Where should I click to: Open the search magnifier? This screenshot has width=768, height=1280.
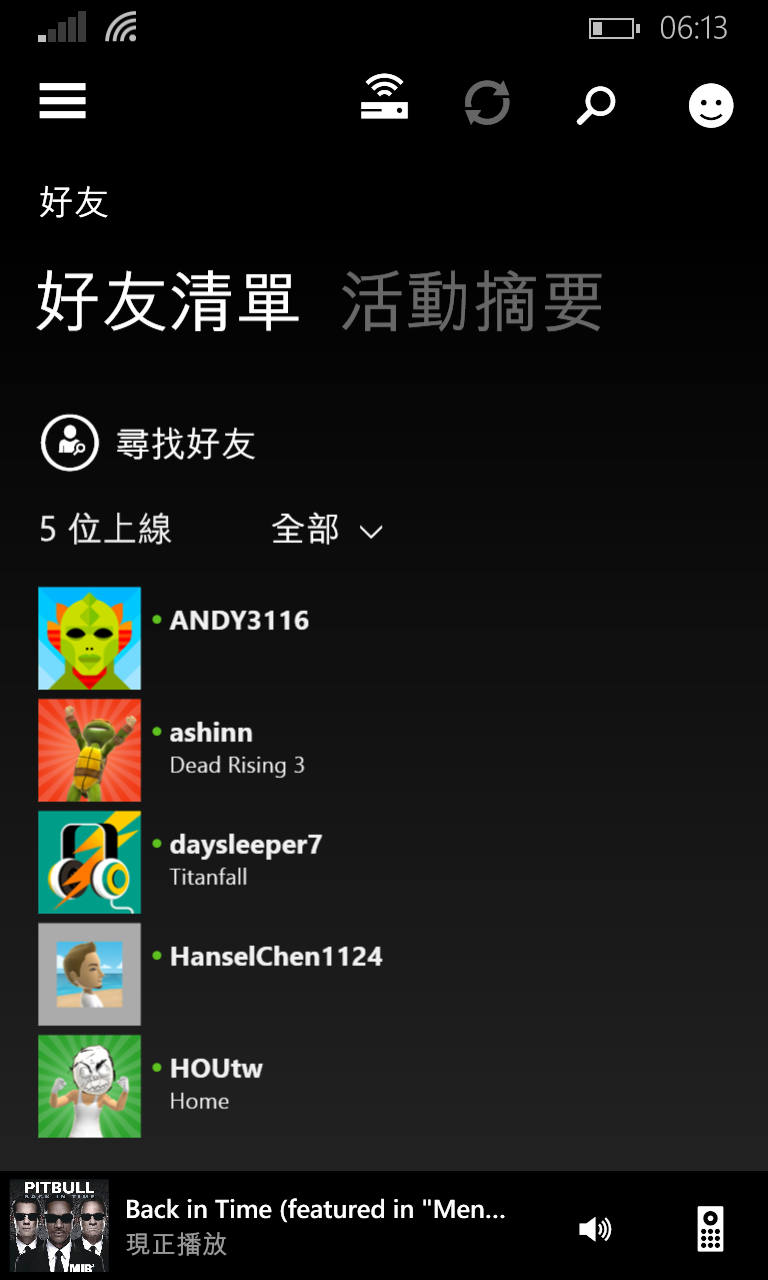(596, 105)
